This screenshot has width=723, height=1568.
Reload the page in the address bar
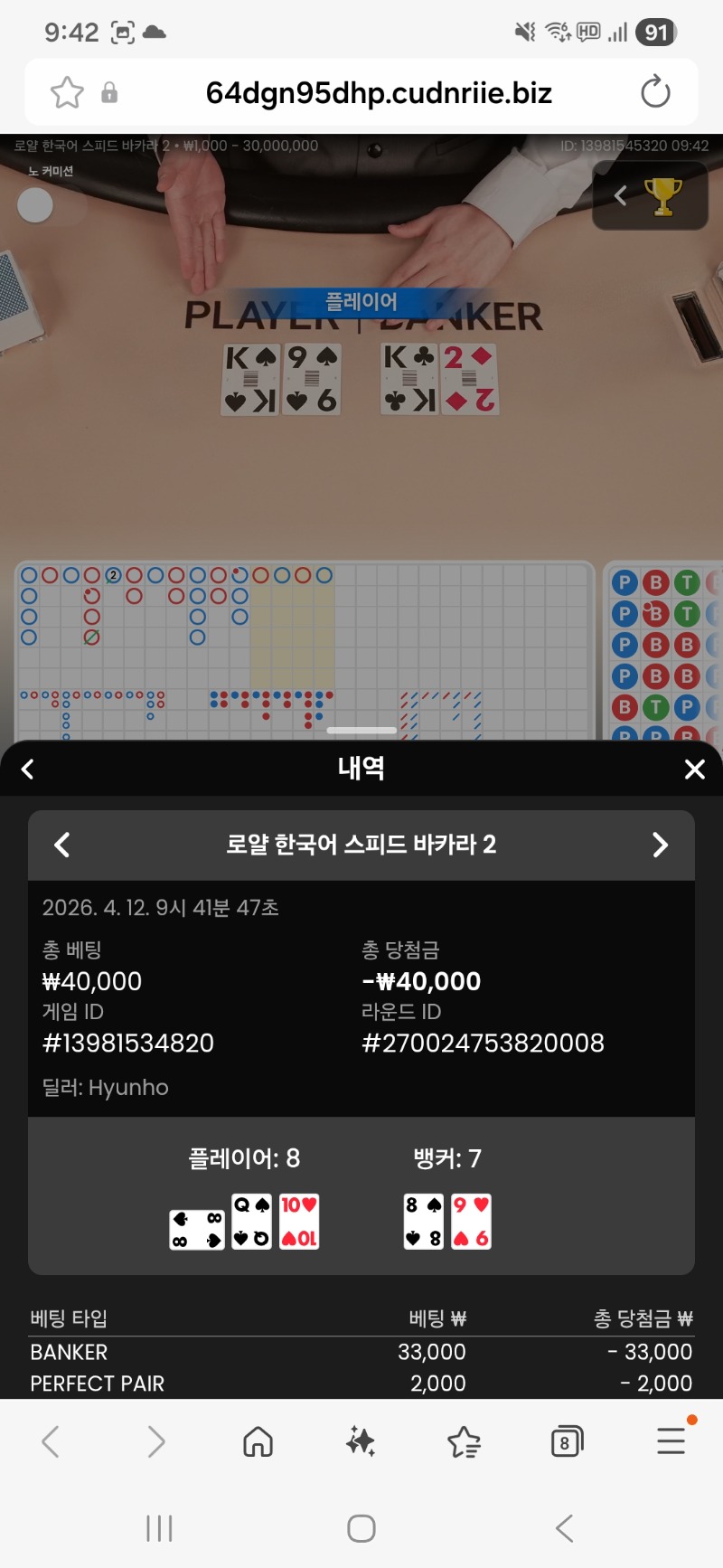pos(655,92)
